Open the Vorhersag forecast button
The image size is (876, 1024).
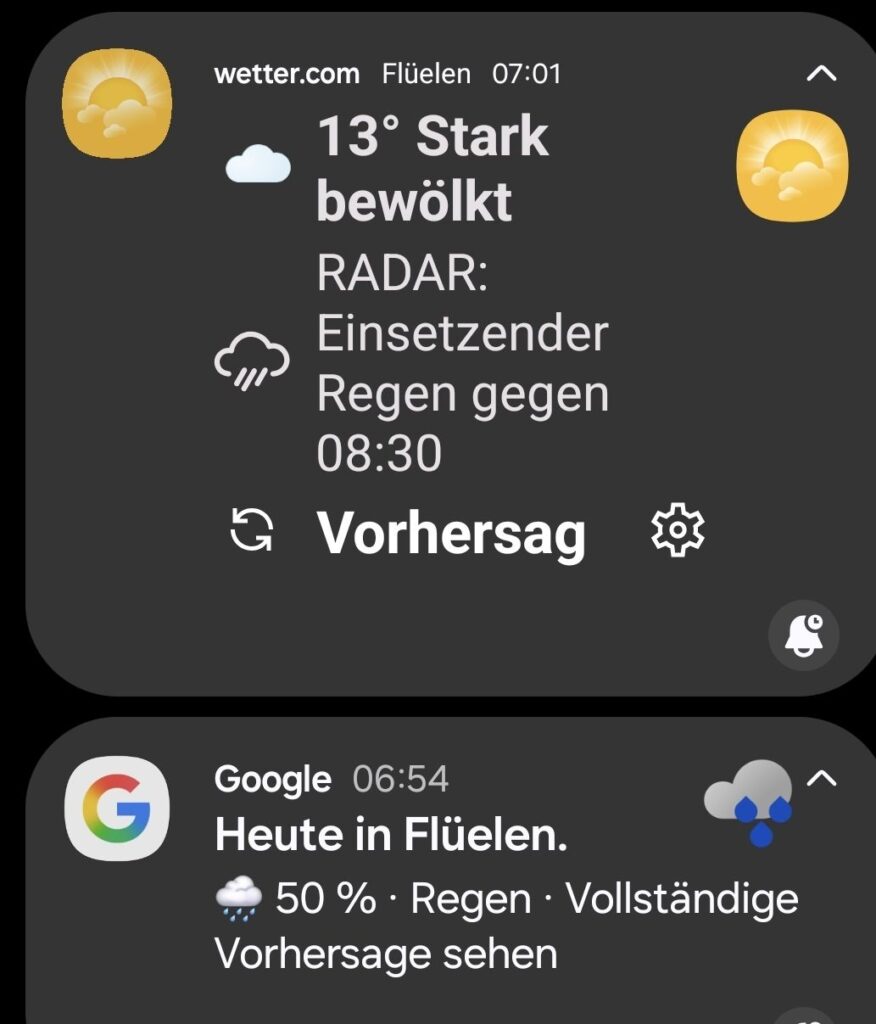pos(451,533)
